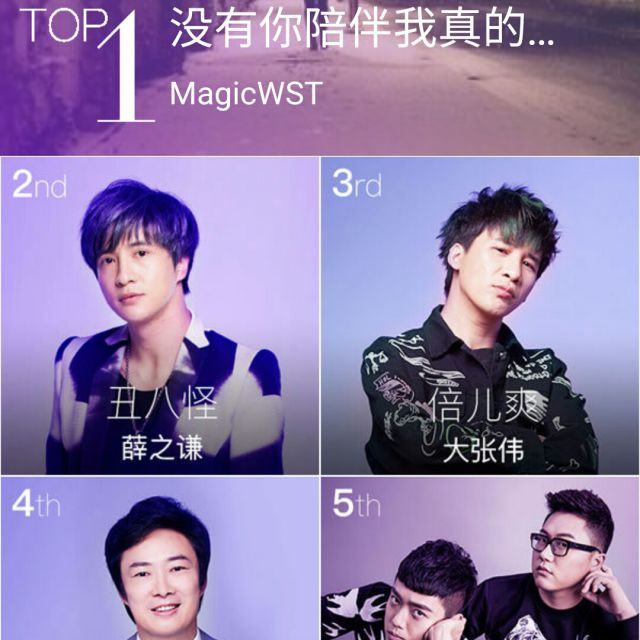The height and width of the screenshot is (640, 640).
Task: Open the 3rd-ranked song 倍儿爽 by 大张伟
Action: [x=480, y=315]
